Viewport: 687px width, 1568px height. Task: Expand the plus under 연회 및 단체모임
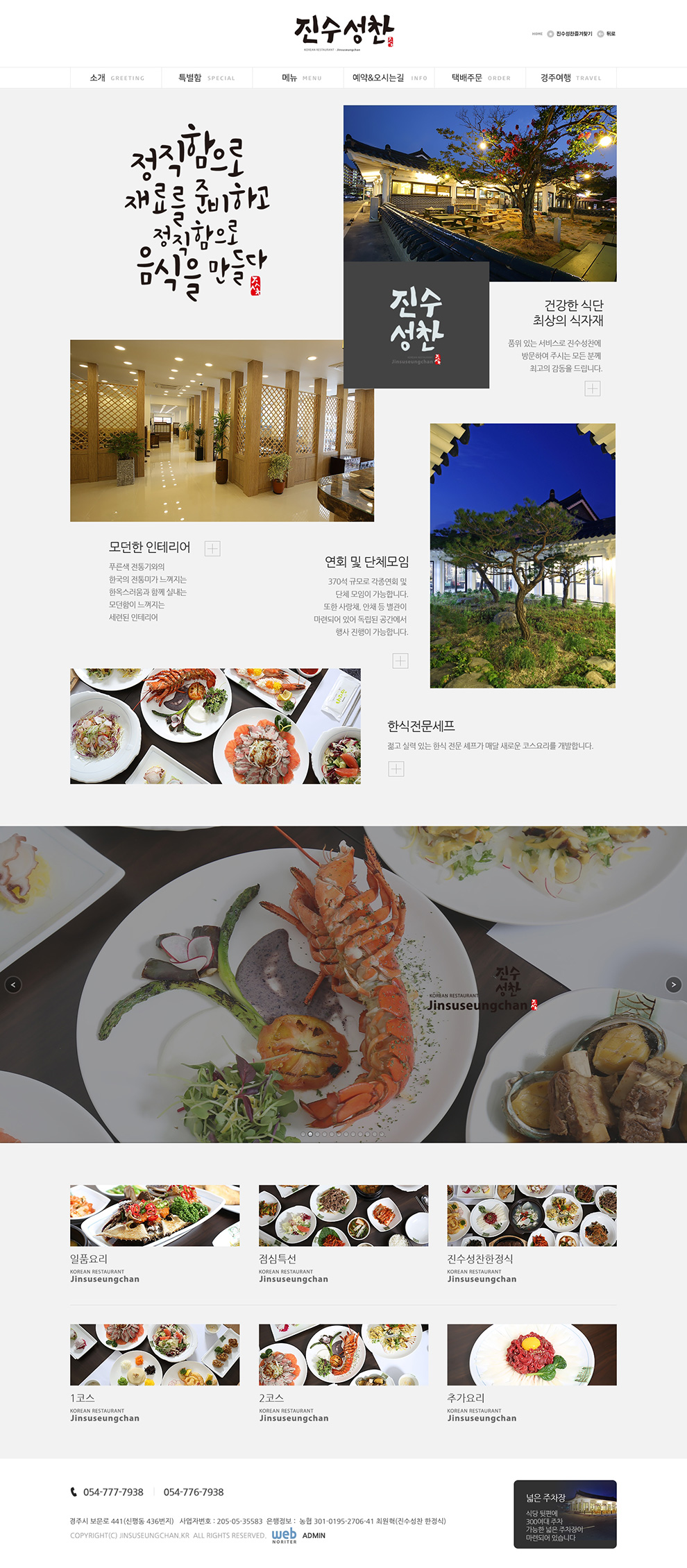(x=400, y=661)
